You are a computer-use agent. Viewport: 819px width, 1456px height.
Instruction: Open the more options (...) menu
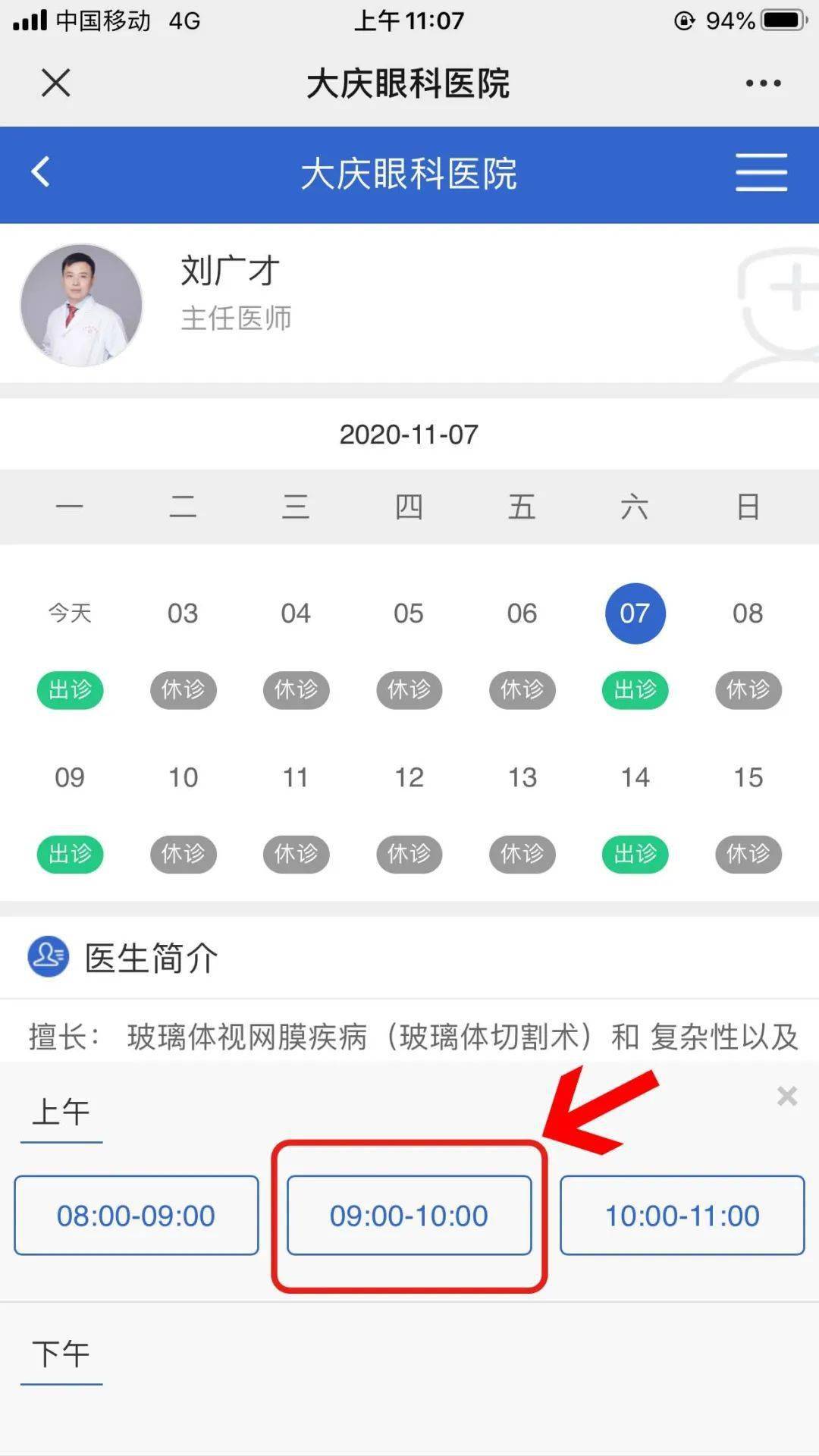coord(763,83)
